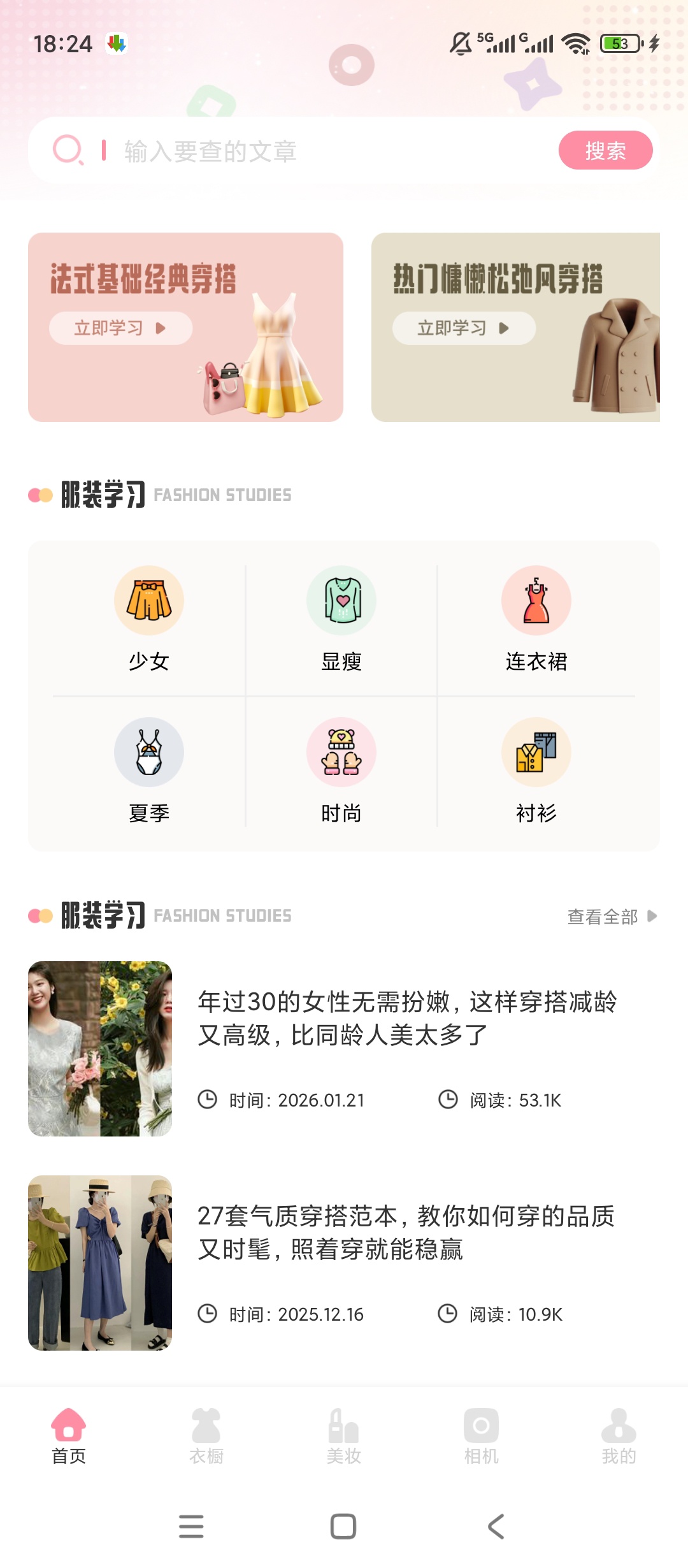This screenshot has height=1568, width=688.
Task: Tap the 搜索 search button
Action: click(x=605, y=150)
